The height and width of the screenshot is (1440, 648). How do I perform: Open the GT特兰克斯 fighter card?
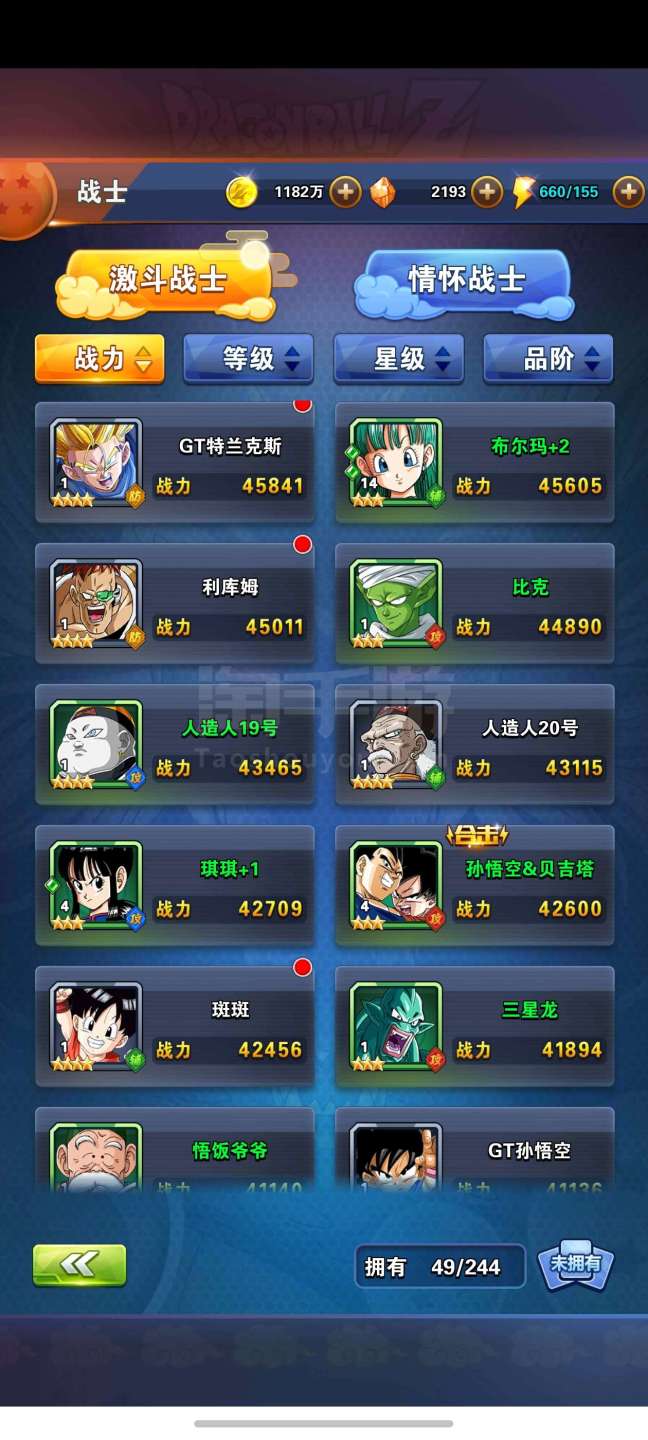click(175, 463)
